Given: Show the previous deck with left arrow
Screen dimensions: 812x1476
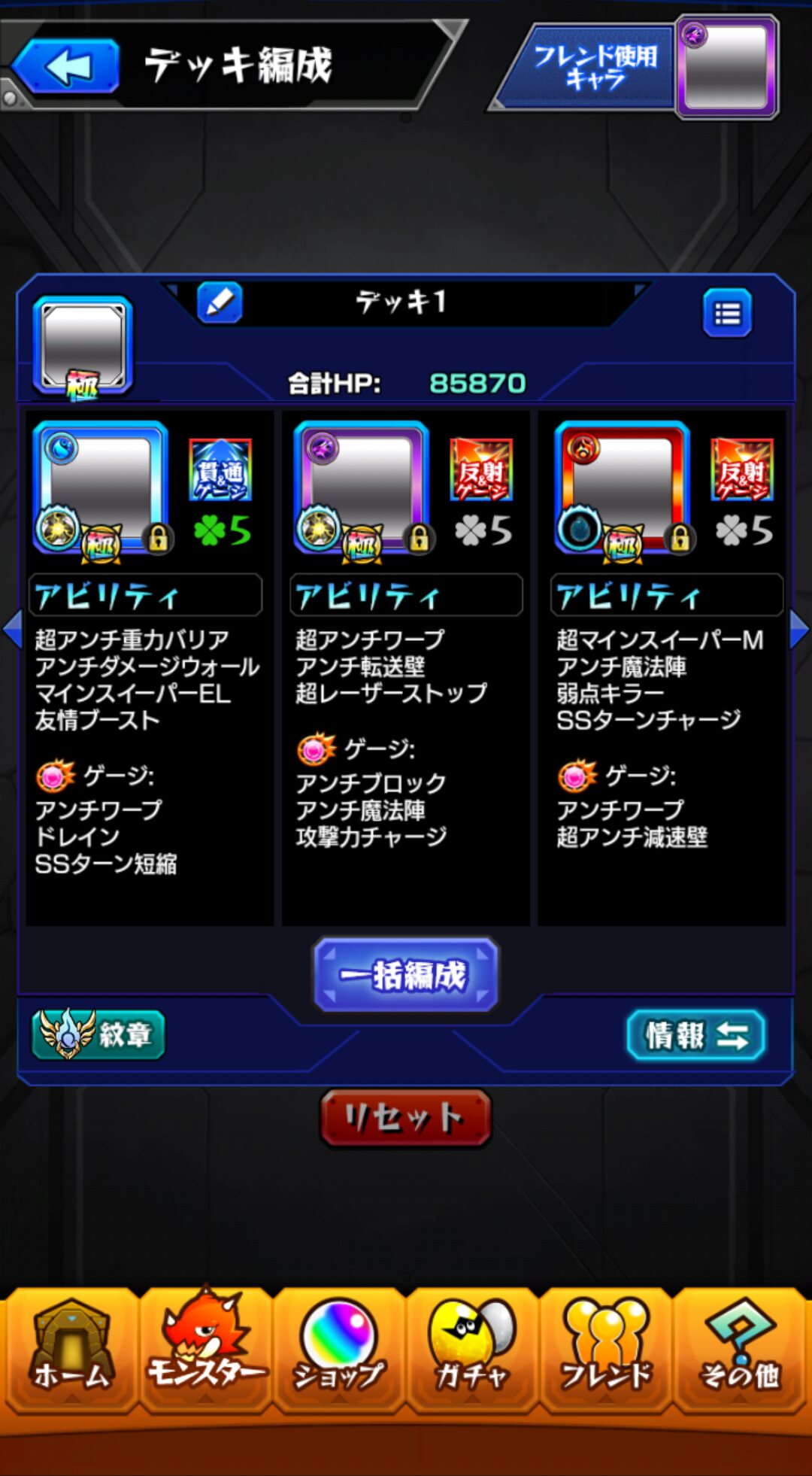Looking at the screenshot, I should [13, 629].
